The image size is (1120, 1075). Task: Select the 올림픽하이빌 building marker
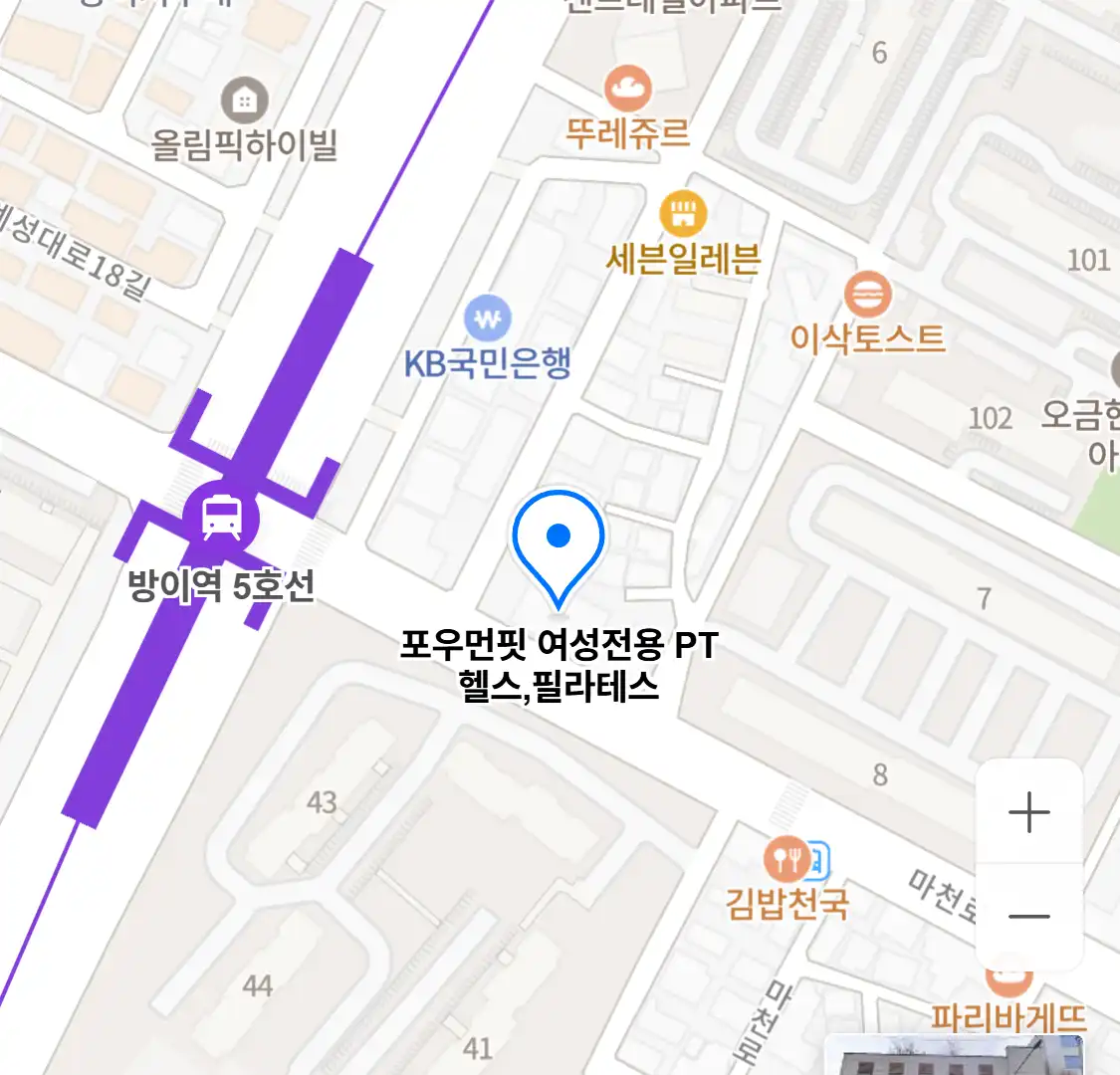[x=244, y=100]
